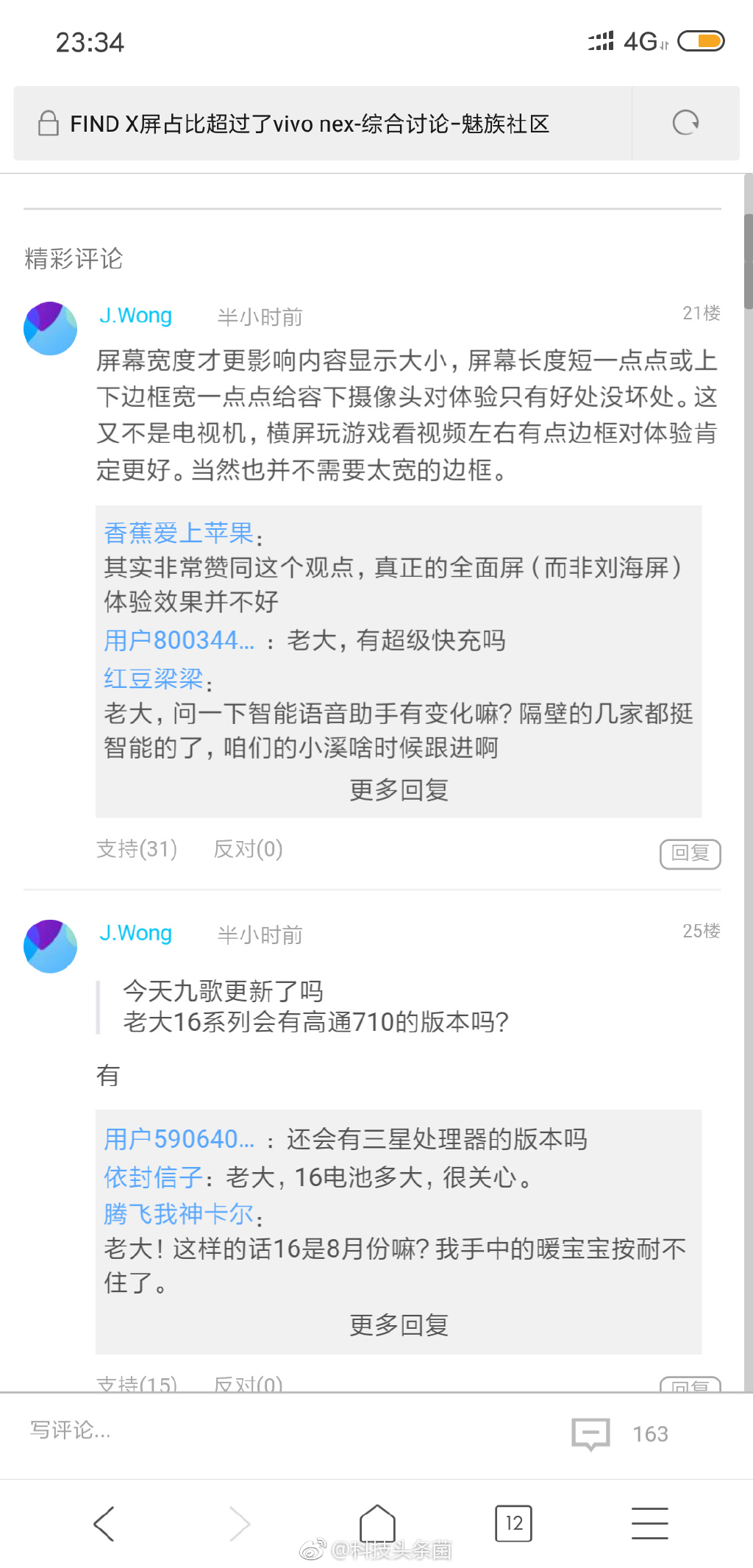
Task: Refresh the current page
Action: [684, 124]
